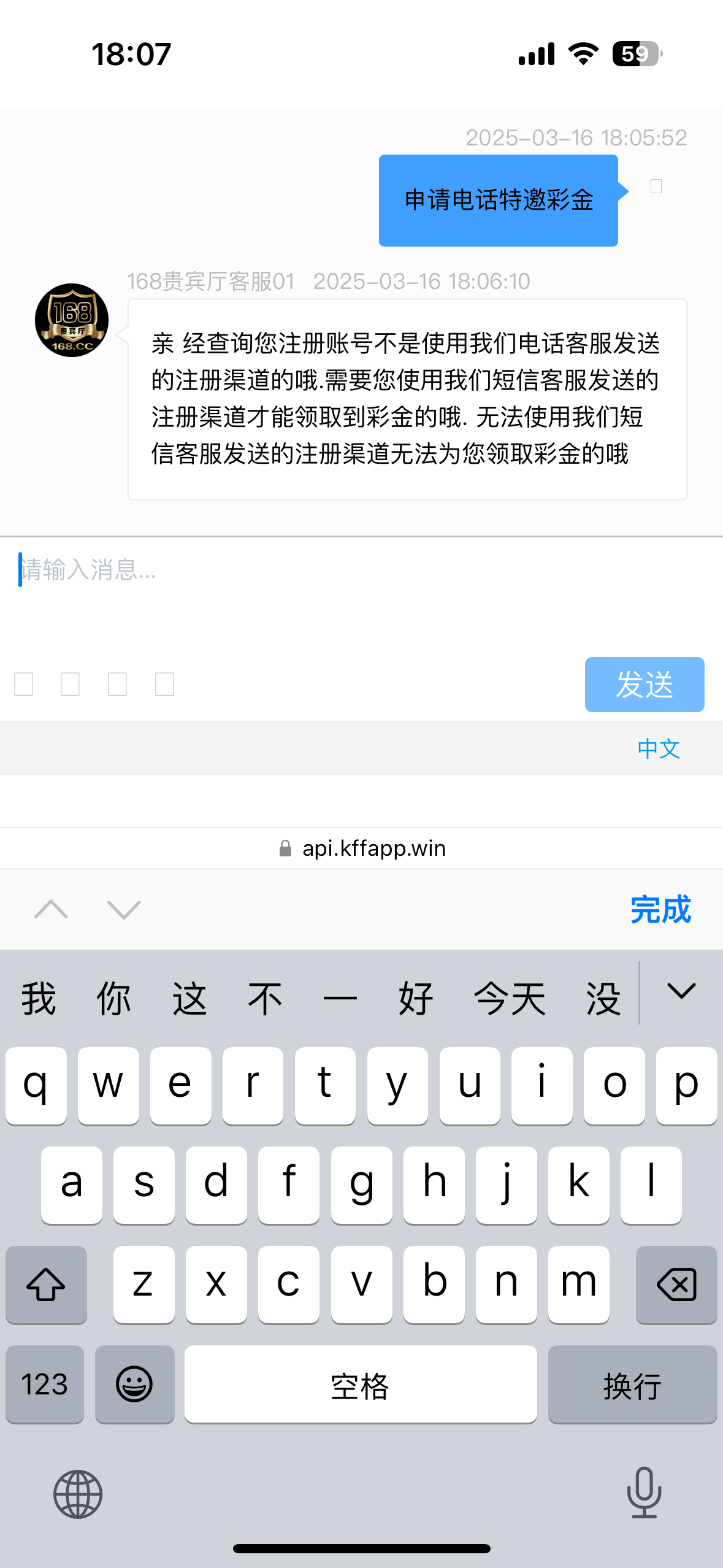Switch language via 中文 link

pos(659,748)
